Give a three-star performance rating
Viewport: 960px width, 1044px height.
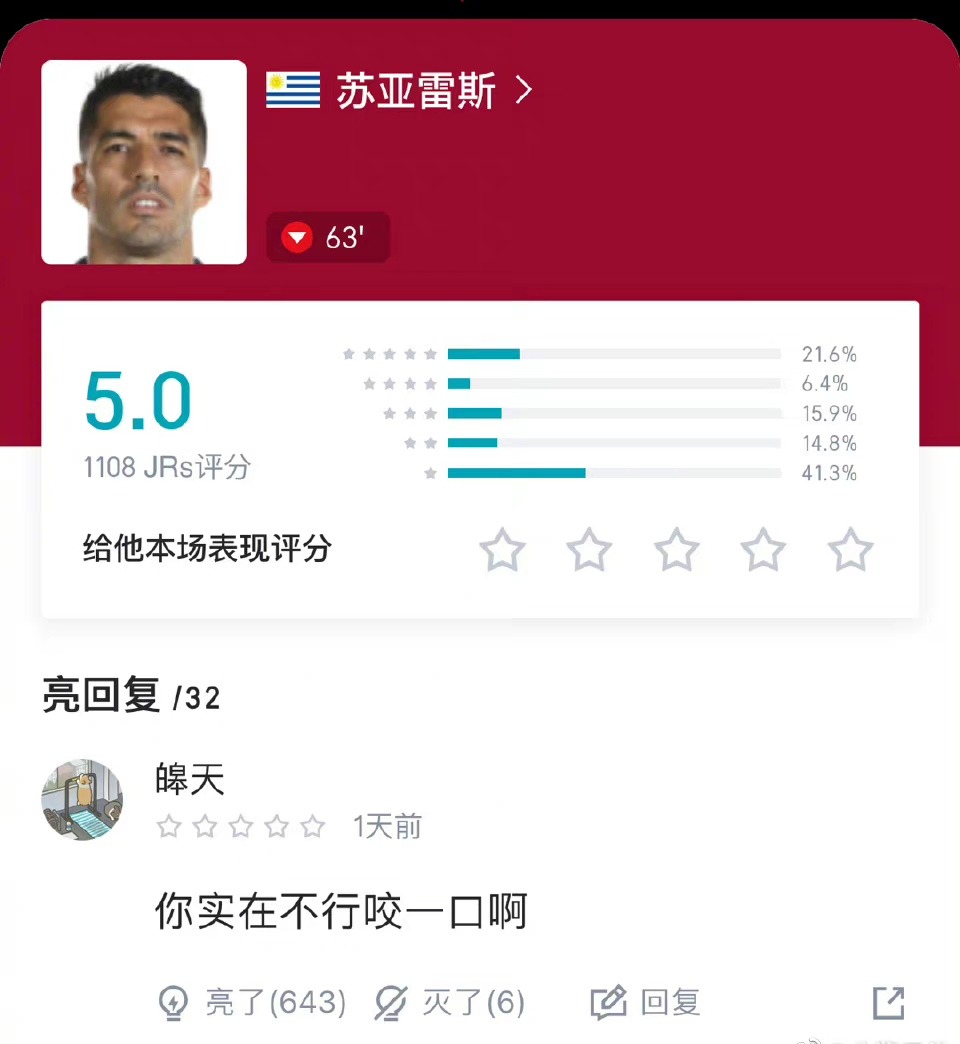pyautogui.click(x=677, y=551)
